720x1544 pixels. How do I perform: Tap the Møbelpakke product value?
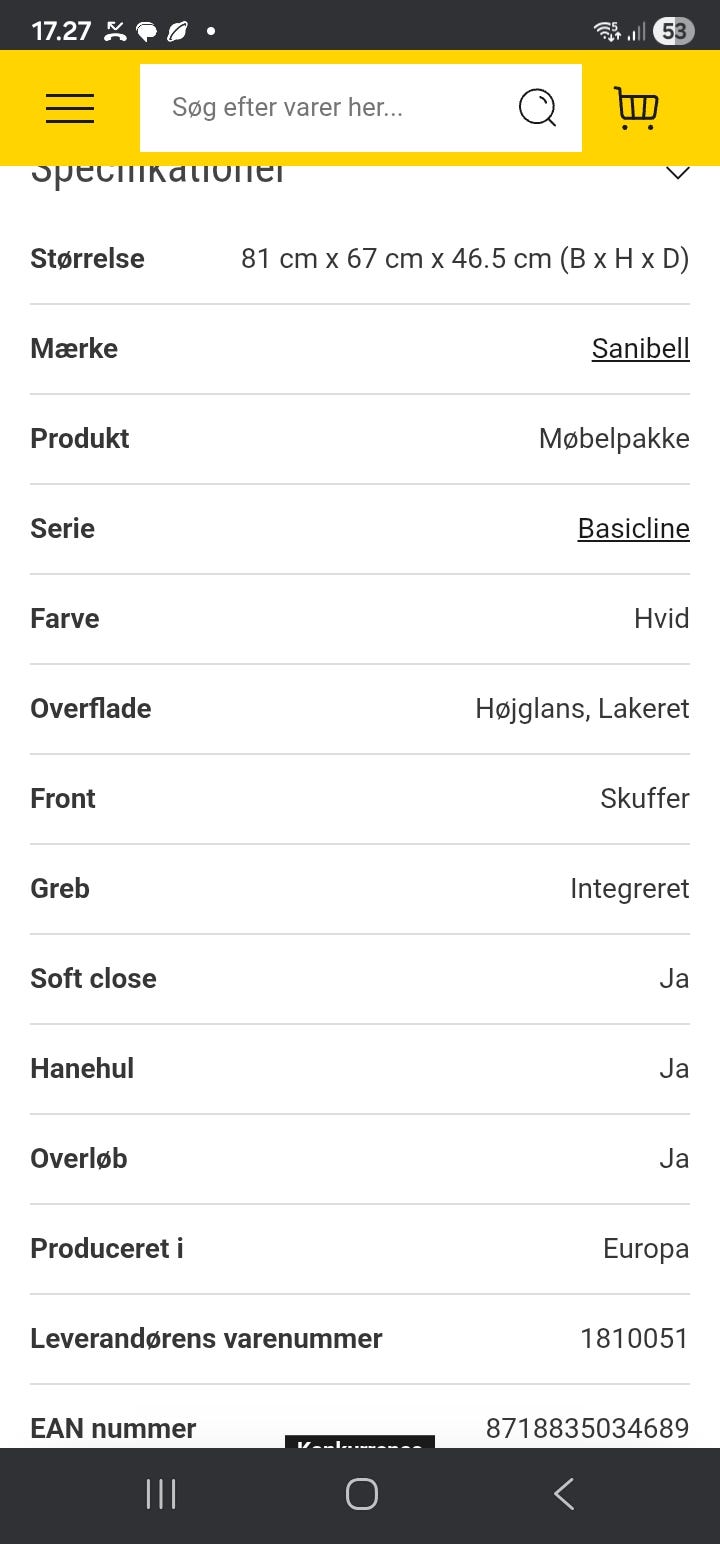(x=613, y=438)
